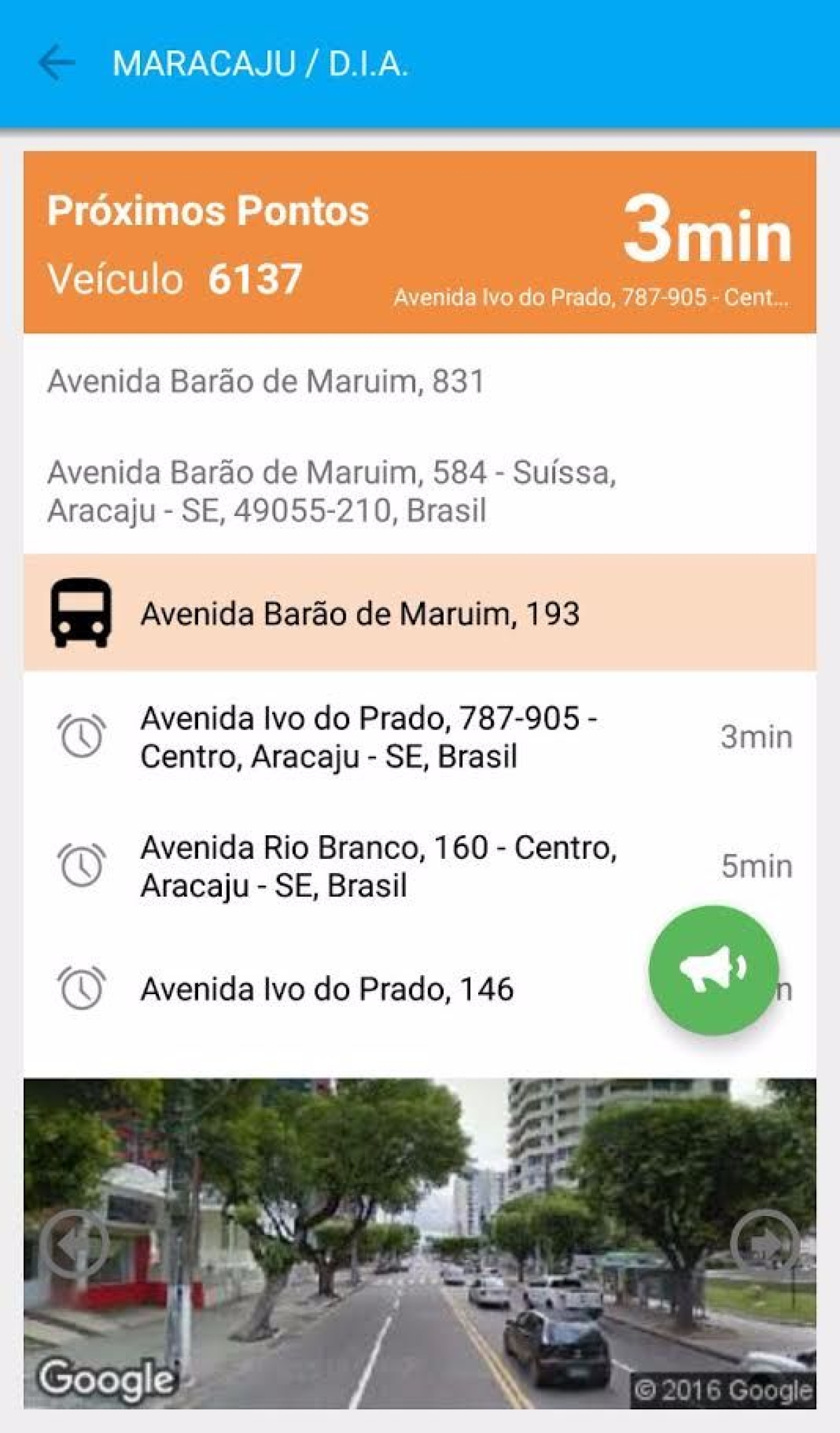
Task: Select stop Avenida Barão de Maruim, 831
Action: coord(266,382)
